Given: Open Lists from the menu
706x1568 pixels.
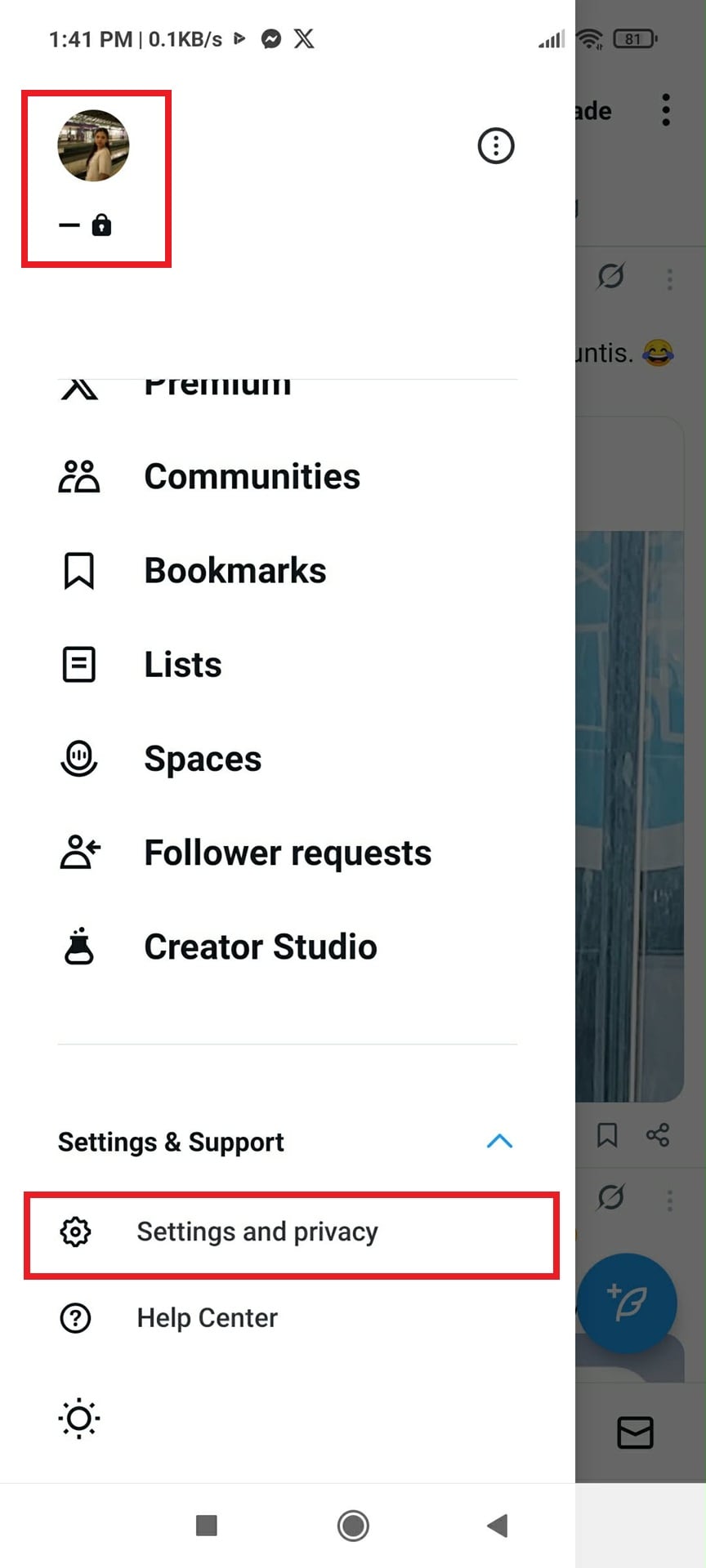Looking at the screenshot, I should [x=181, y=665].
